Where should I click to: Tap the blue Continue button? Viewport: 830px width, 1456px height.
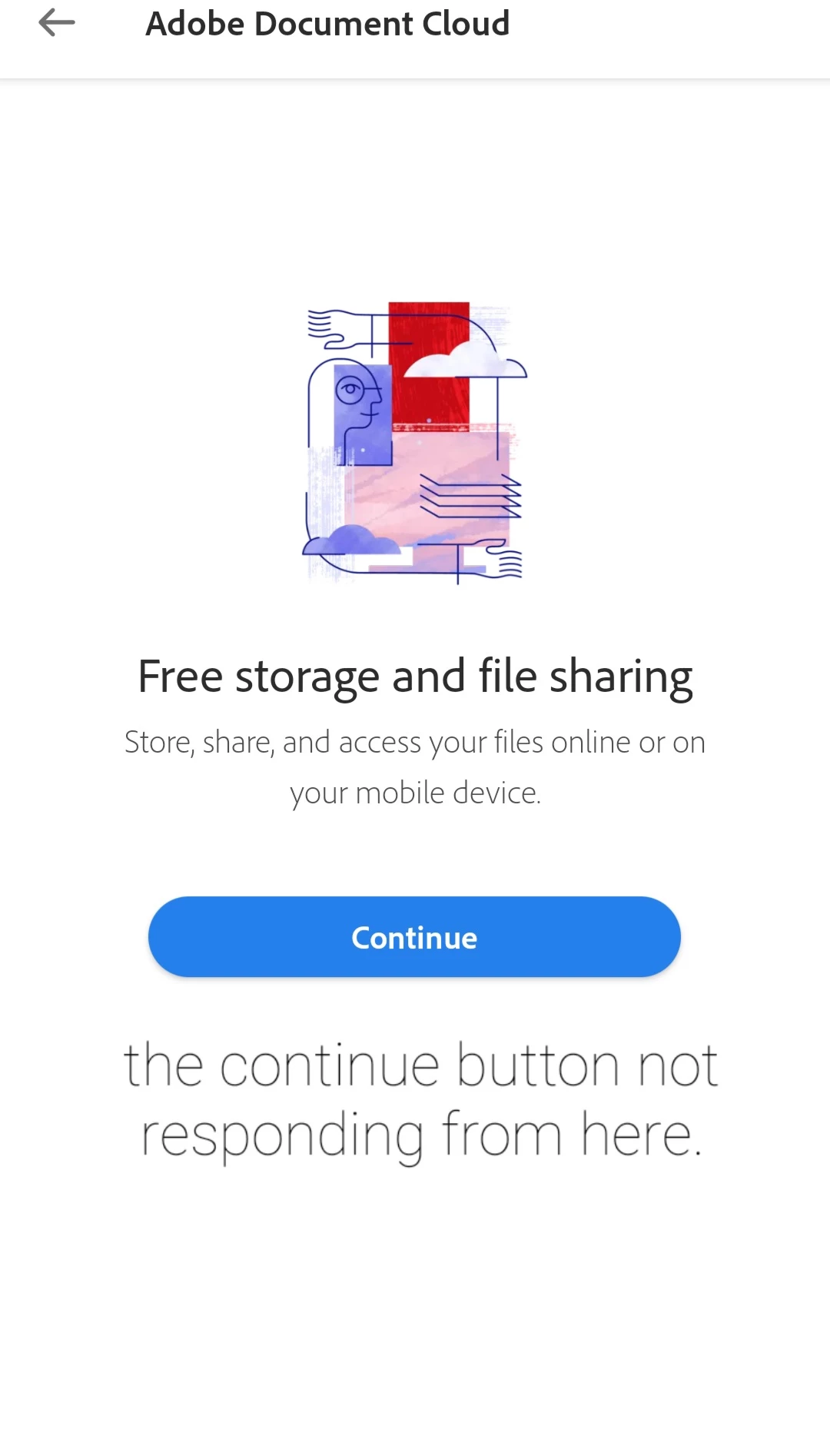pos(414,936)
